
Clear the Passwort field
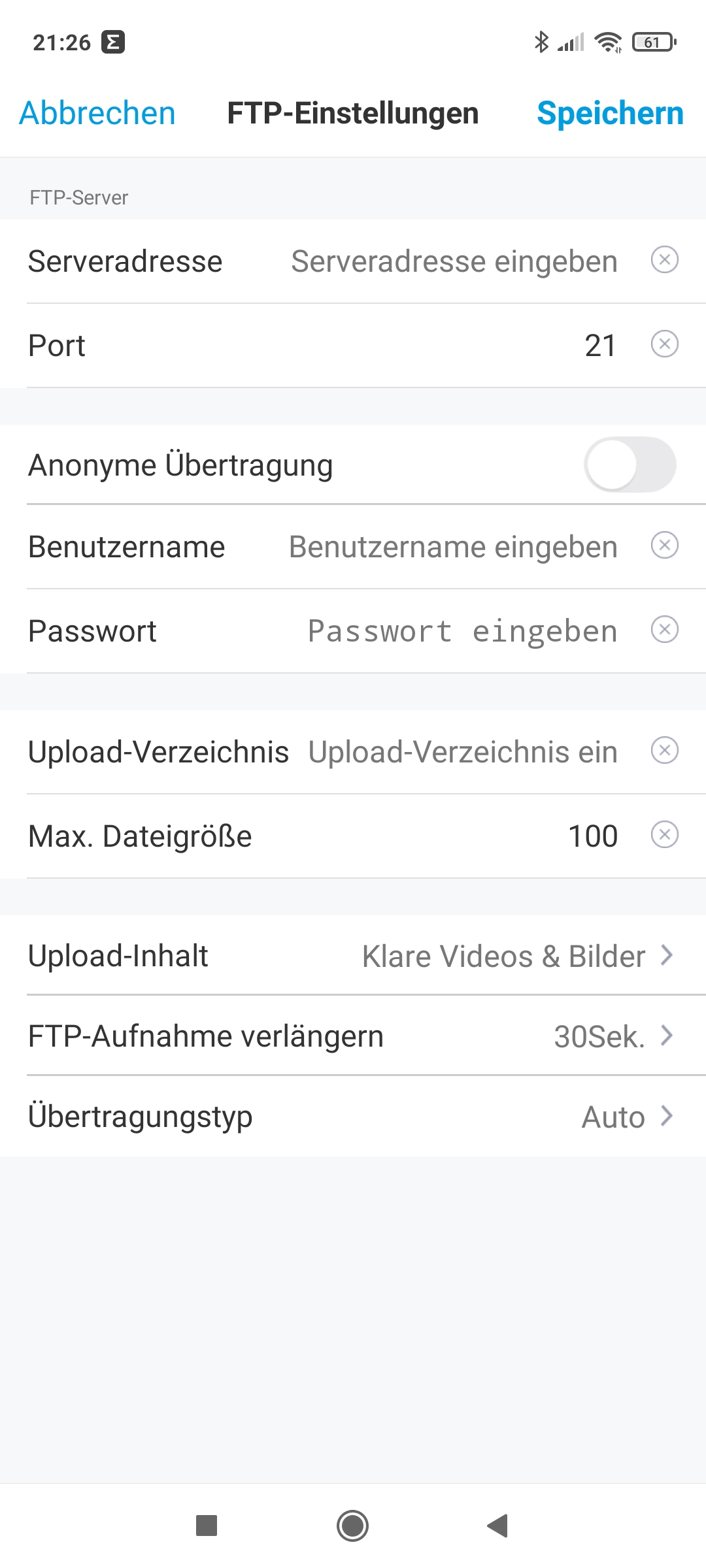[665, 630]
